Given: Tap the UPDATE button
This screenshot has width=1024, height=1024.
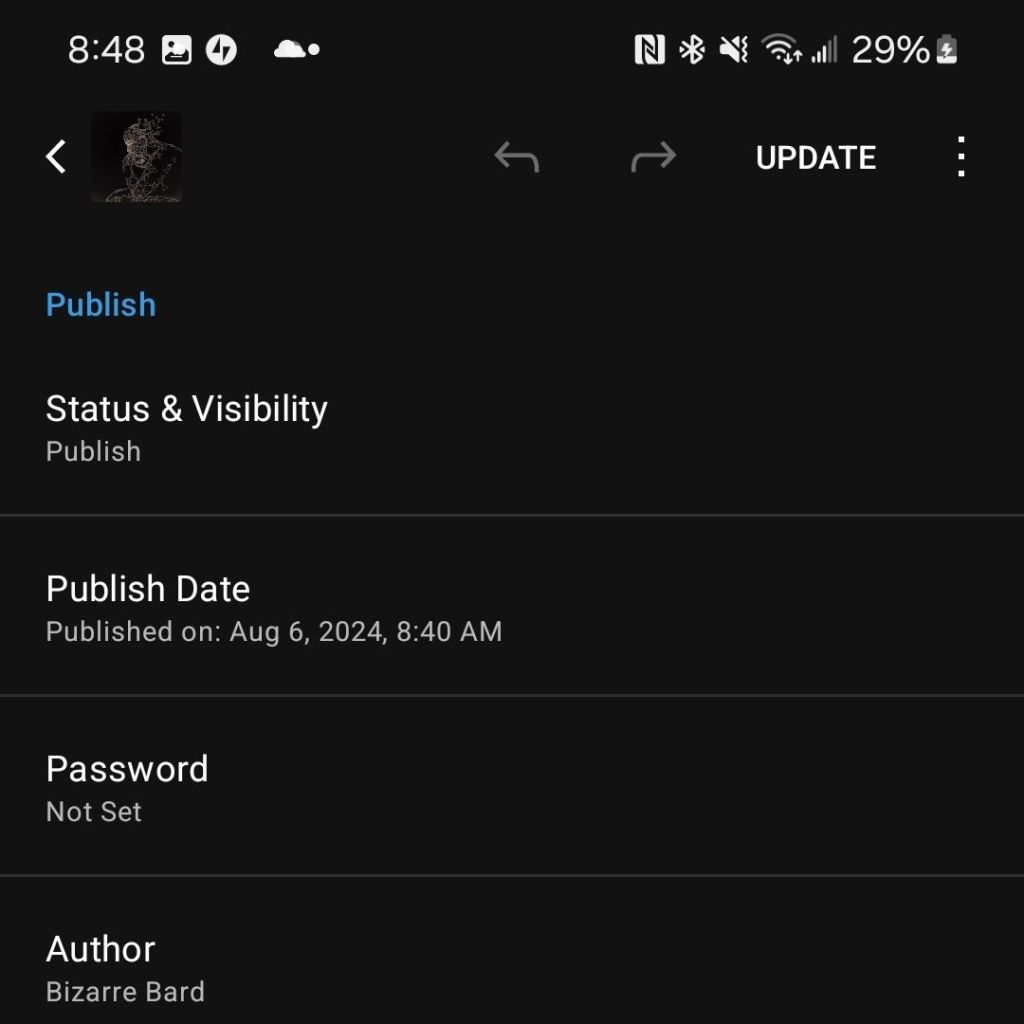Looking at the screenshot, I should (815, 158).
